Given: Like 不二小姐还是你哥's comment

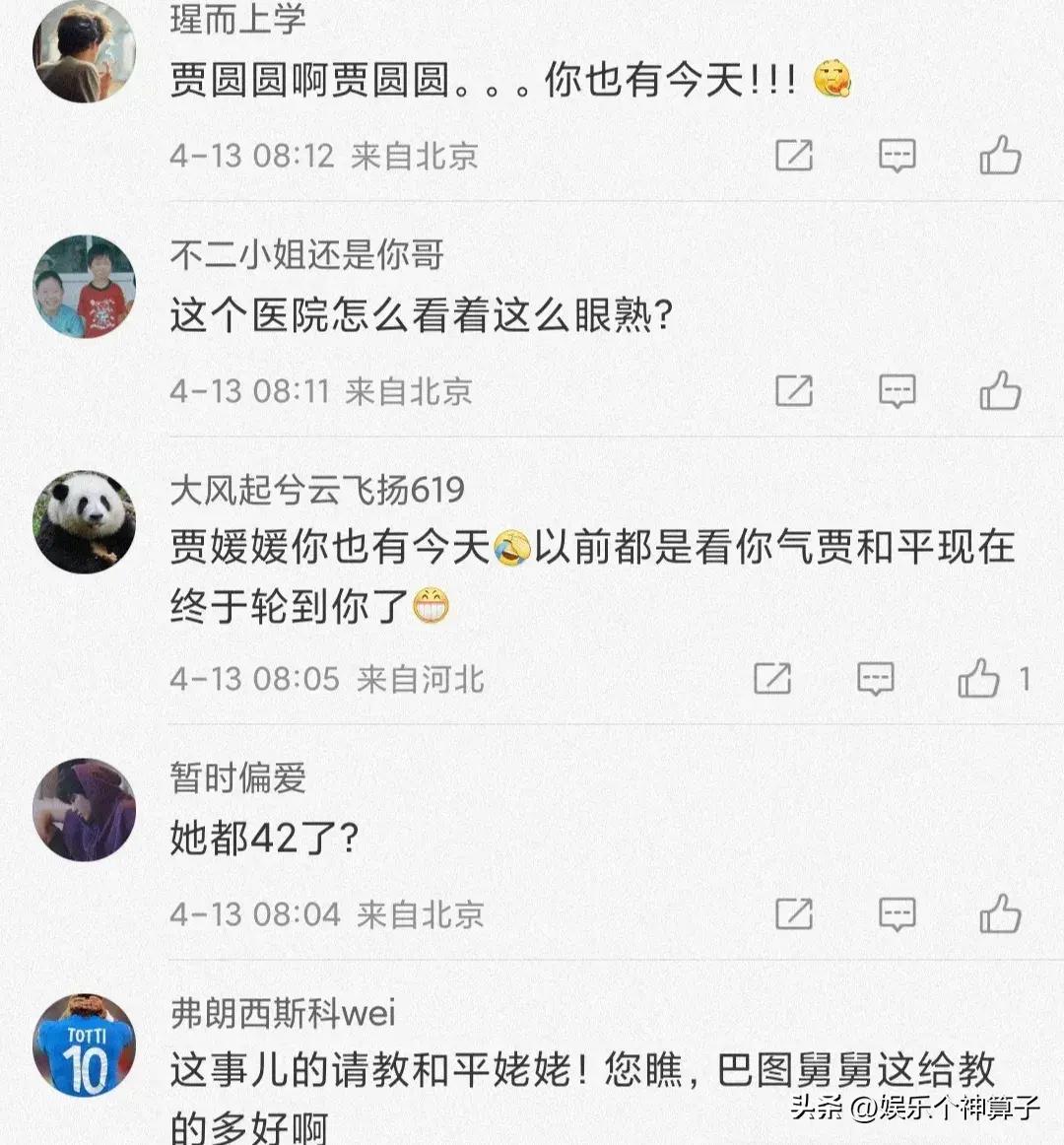Looking at the screenshot, I should coord(1000,391).
